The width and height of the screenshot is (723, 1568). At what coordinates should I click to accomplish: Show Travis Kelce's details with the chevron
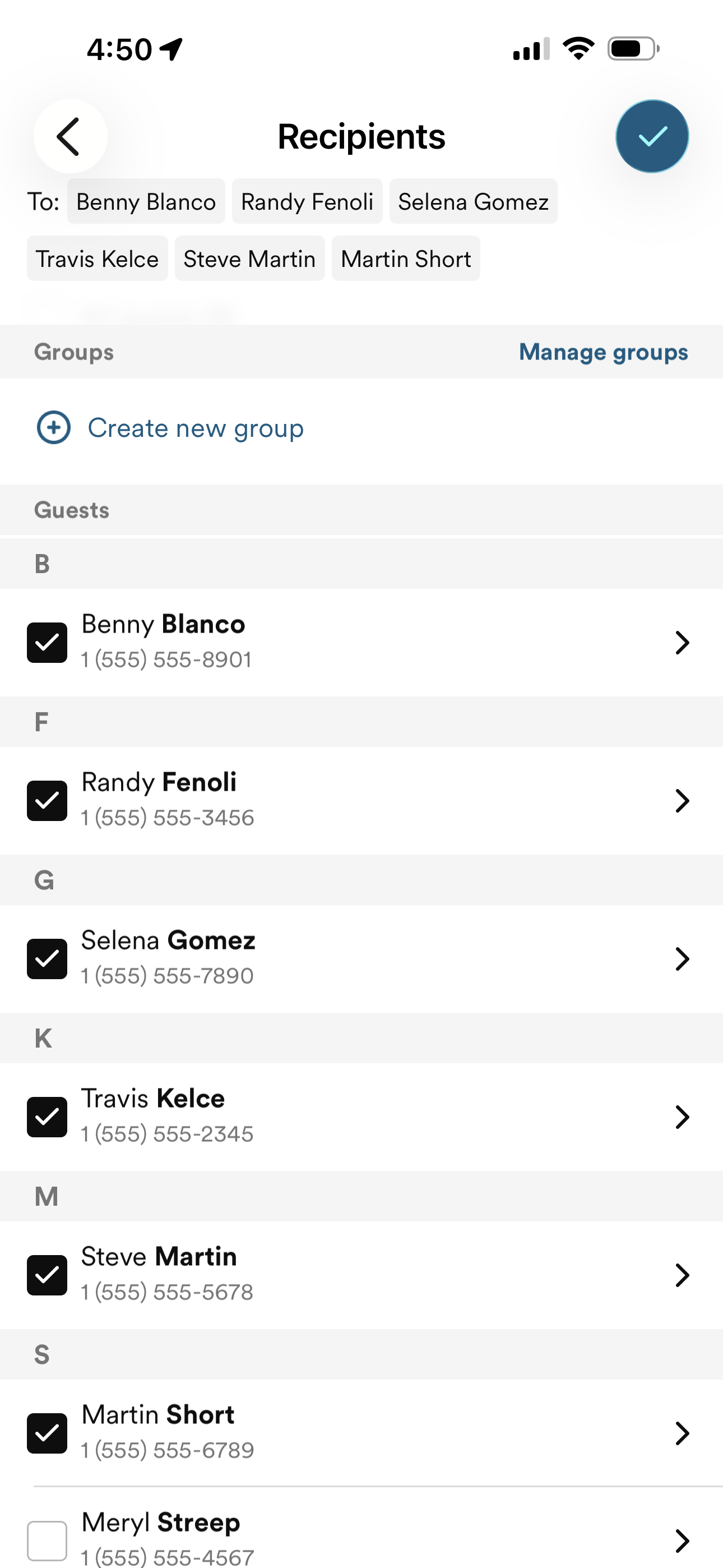tap(682, 1117)
